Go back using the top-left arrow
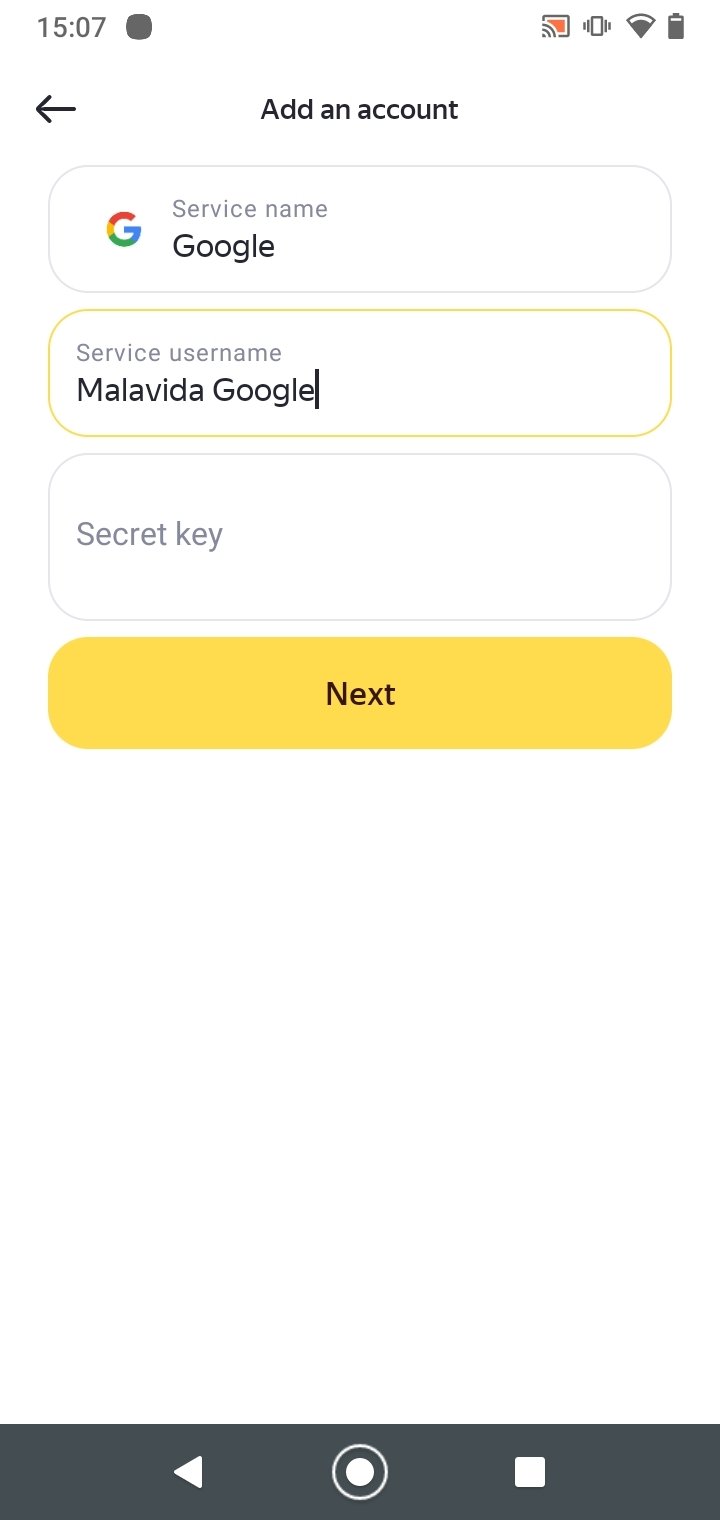This screenshot has height=1520, width=720. (56, 109)
